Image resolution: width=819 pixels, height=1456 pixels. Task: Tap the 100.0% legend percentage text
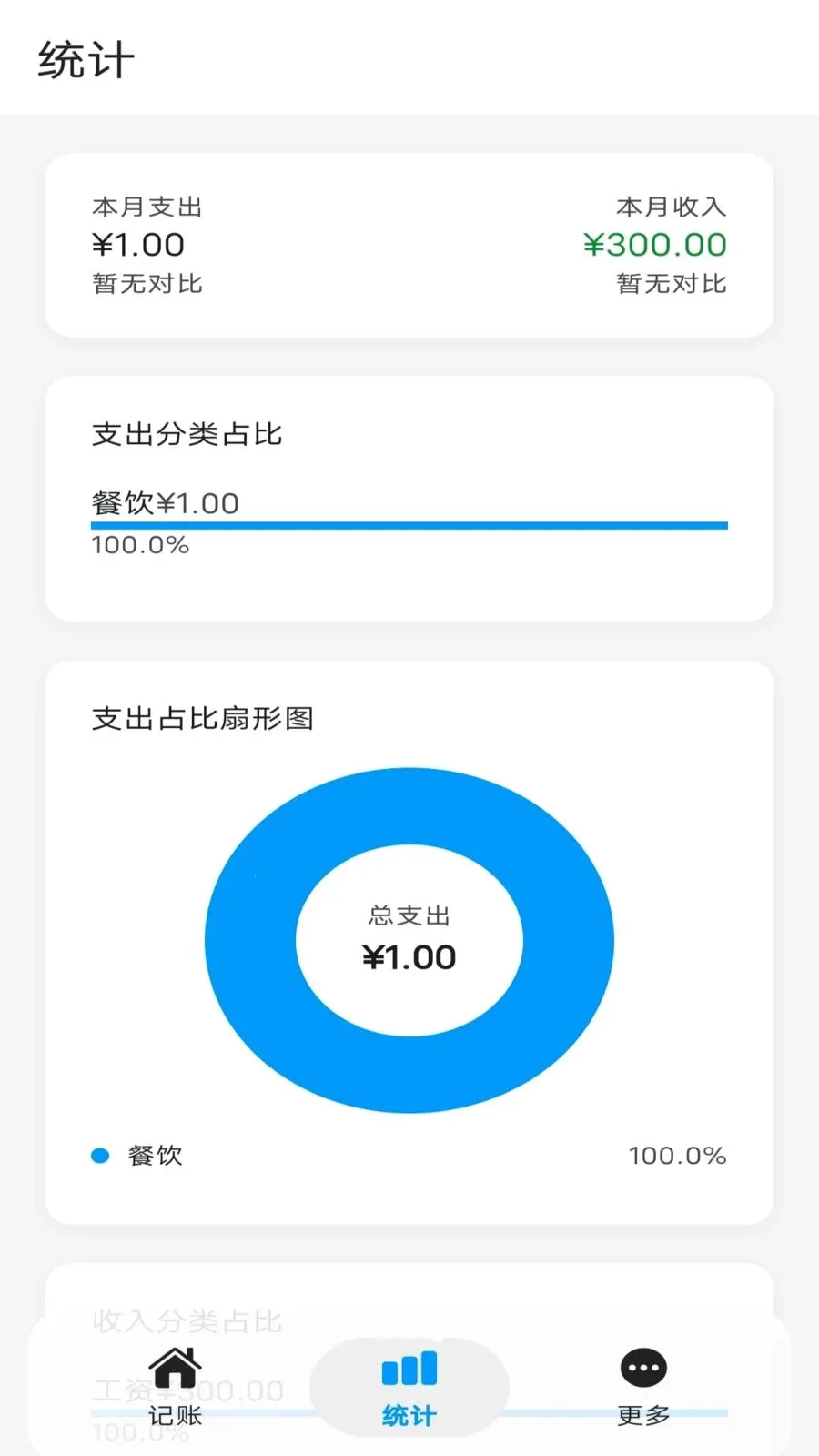pos(676,1155)
